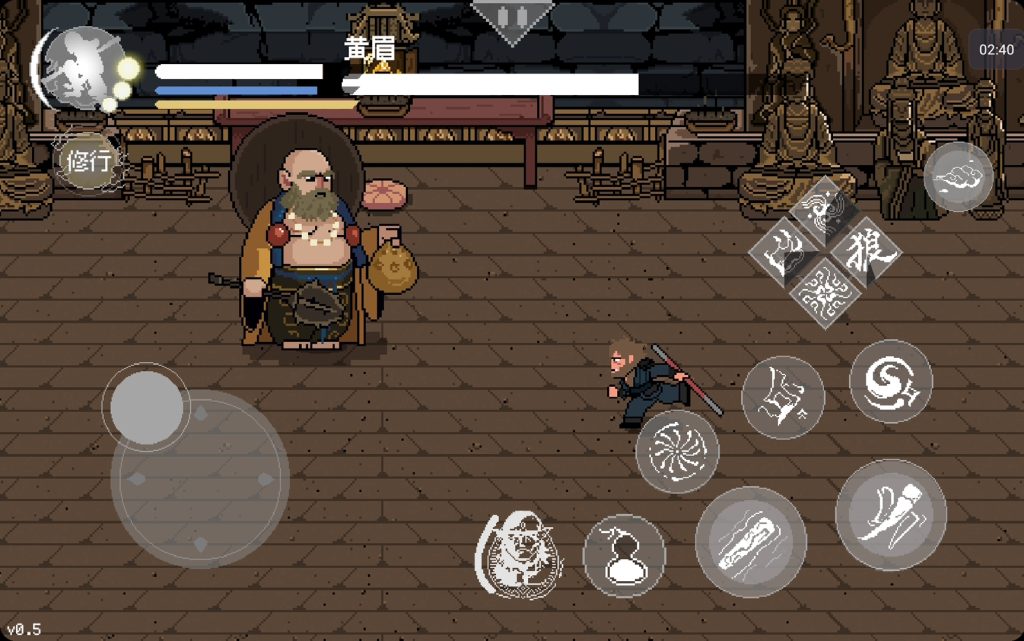Pause the game with the top pause button

[512, 20]
